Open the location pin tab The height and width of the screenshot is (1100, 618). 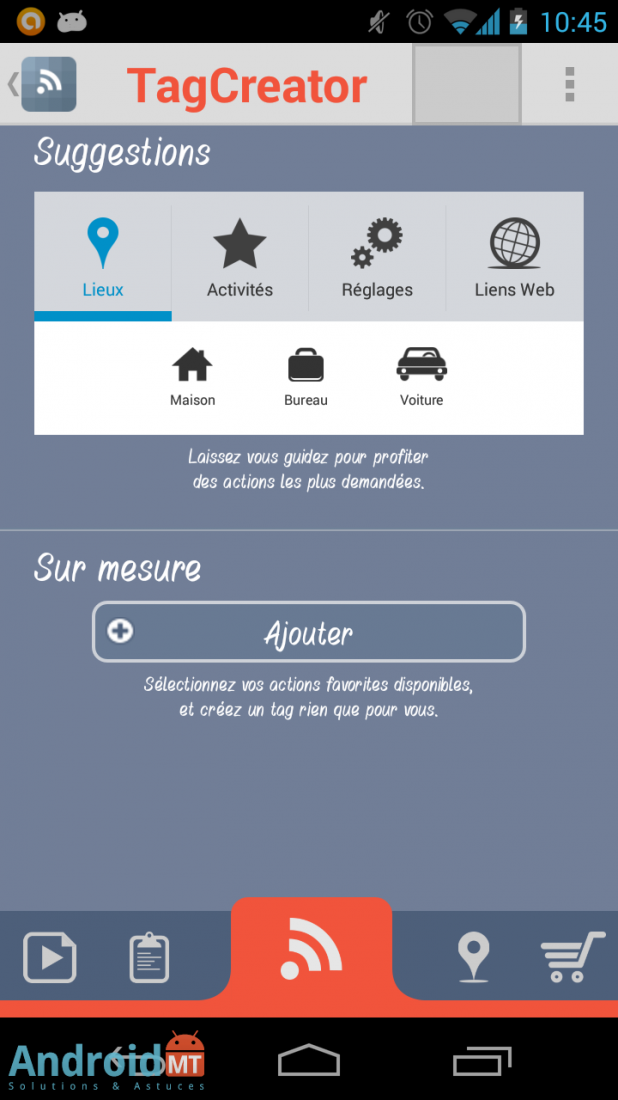pos(473,957)
